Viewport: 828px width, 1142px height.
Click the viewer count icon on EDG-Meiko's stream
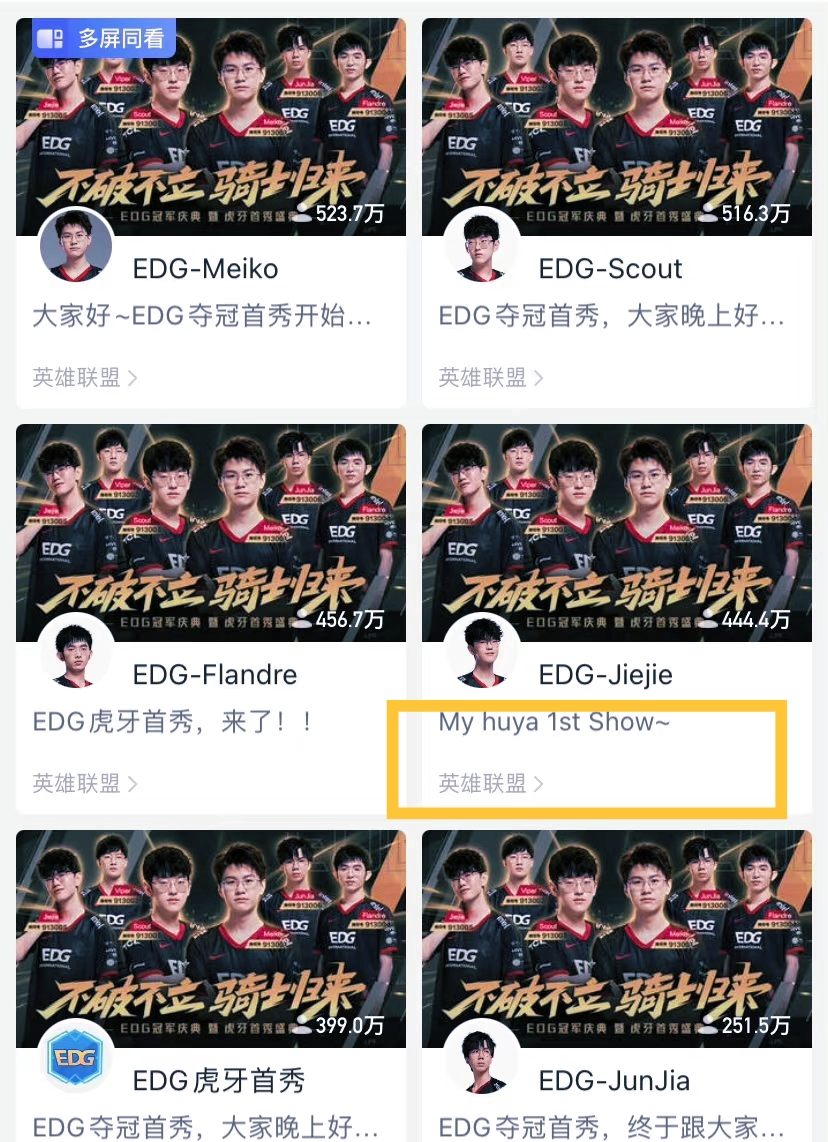click(x=302, y=212)
